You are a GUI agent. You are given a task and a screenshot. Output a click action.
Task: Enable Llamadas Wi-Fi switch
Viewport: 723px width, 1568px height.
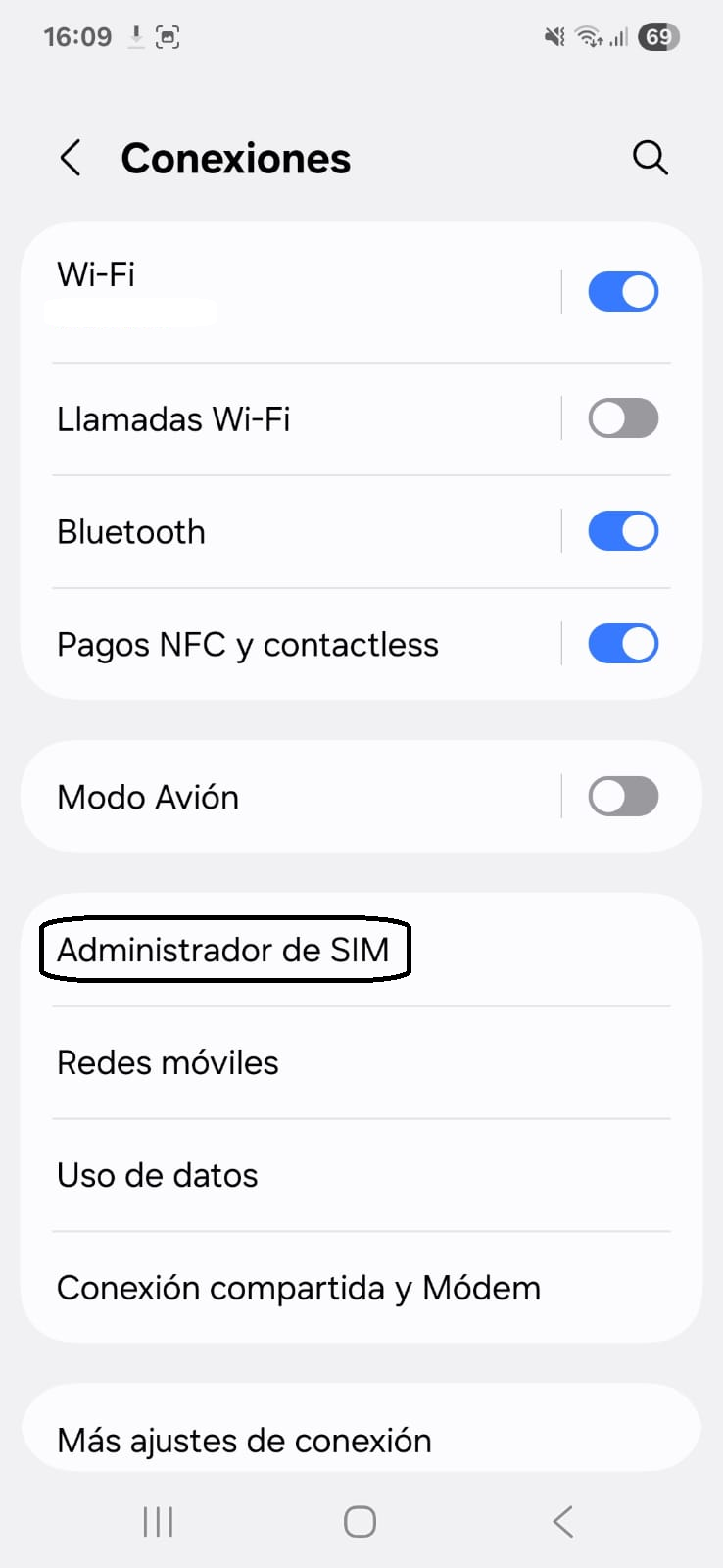pos(623,418)
